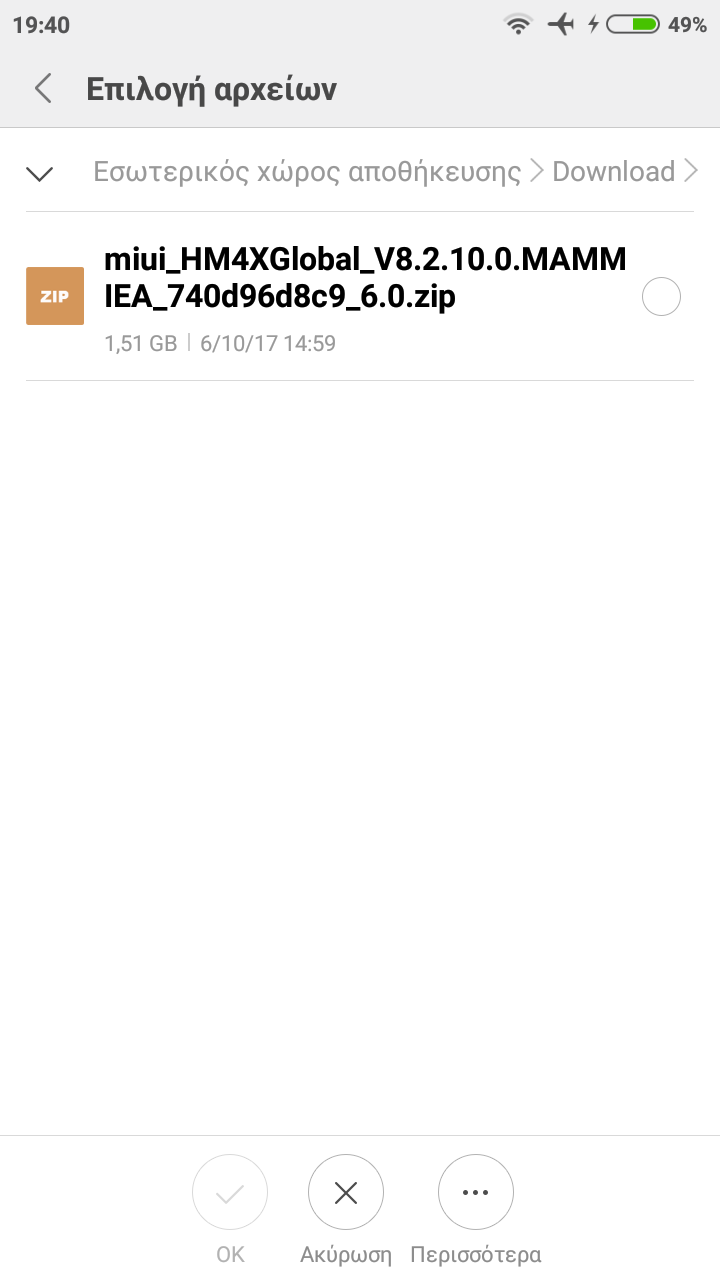The height and width of the screenshot is (1280, 720).
Task: Confirm selection with OK
Action: (x=230, y=1209)
